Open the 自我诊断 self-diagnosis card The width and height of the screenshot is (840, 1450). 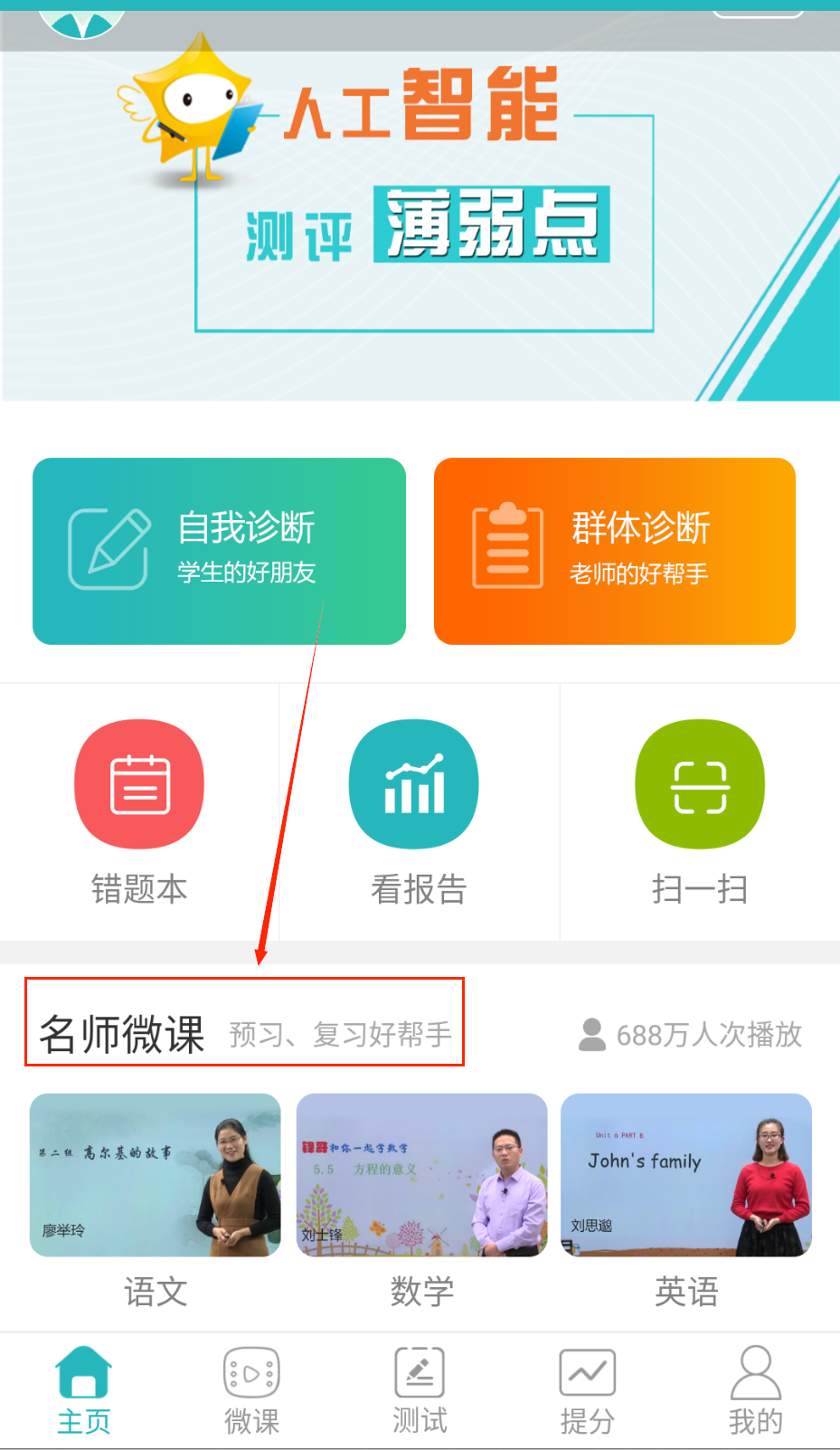click(219, 551)
